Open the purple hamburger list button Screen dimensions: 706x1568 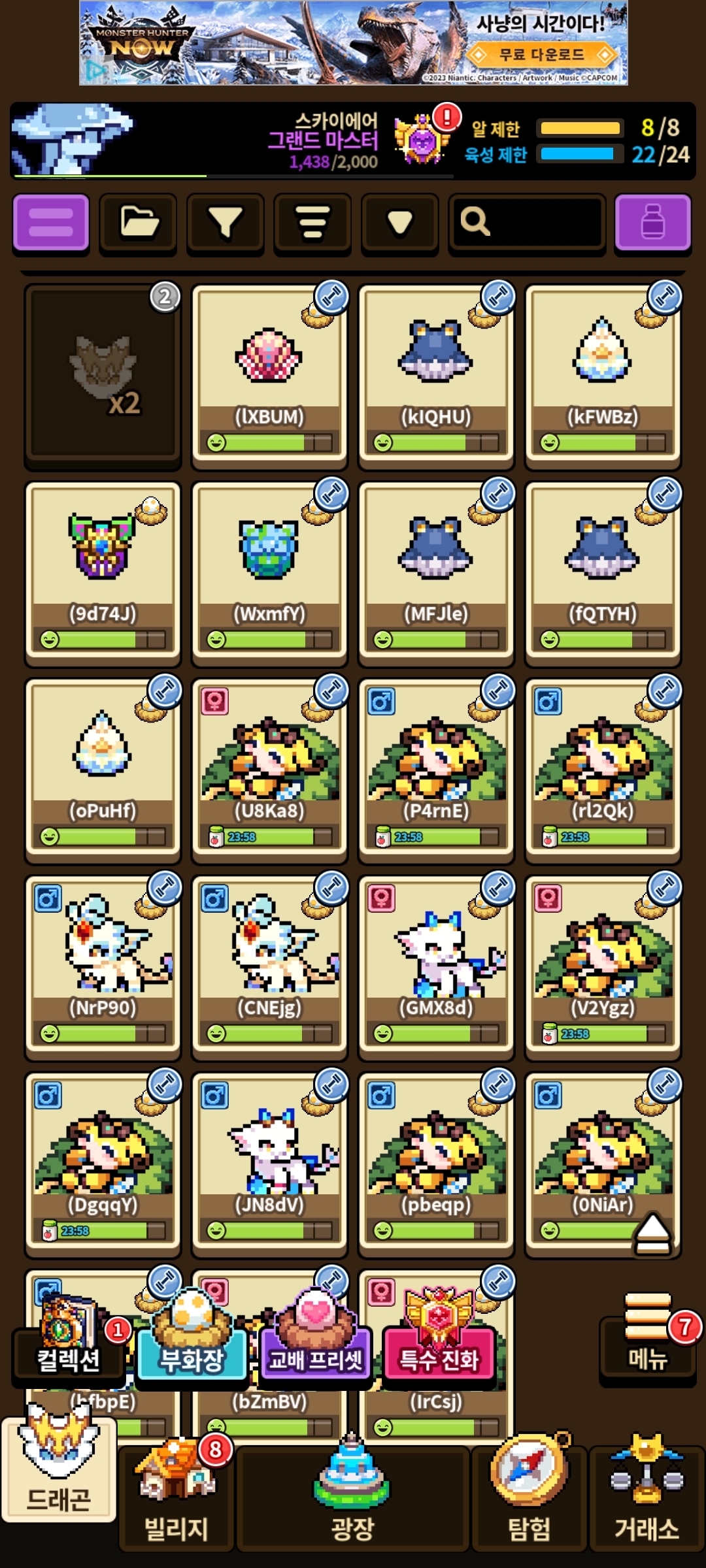pyautogui.click(x=51, y=223)
